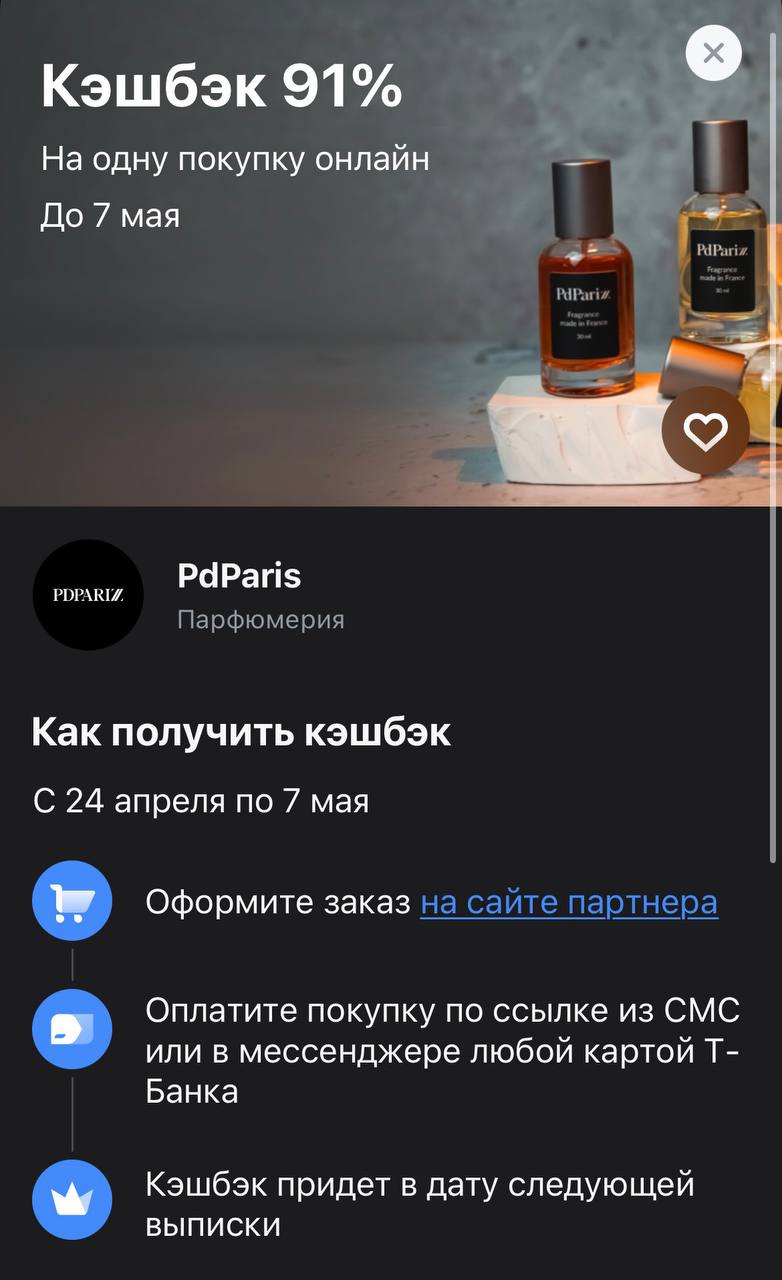Click the chat message step icon
782x1280 pixels.
(x=71, y=1030)
